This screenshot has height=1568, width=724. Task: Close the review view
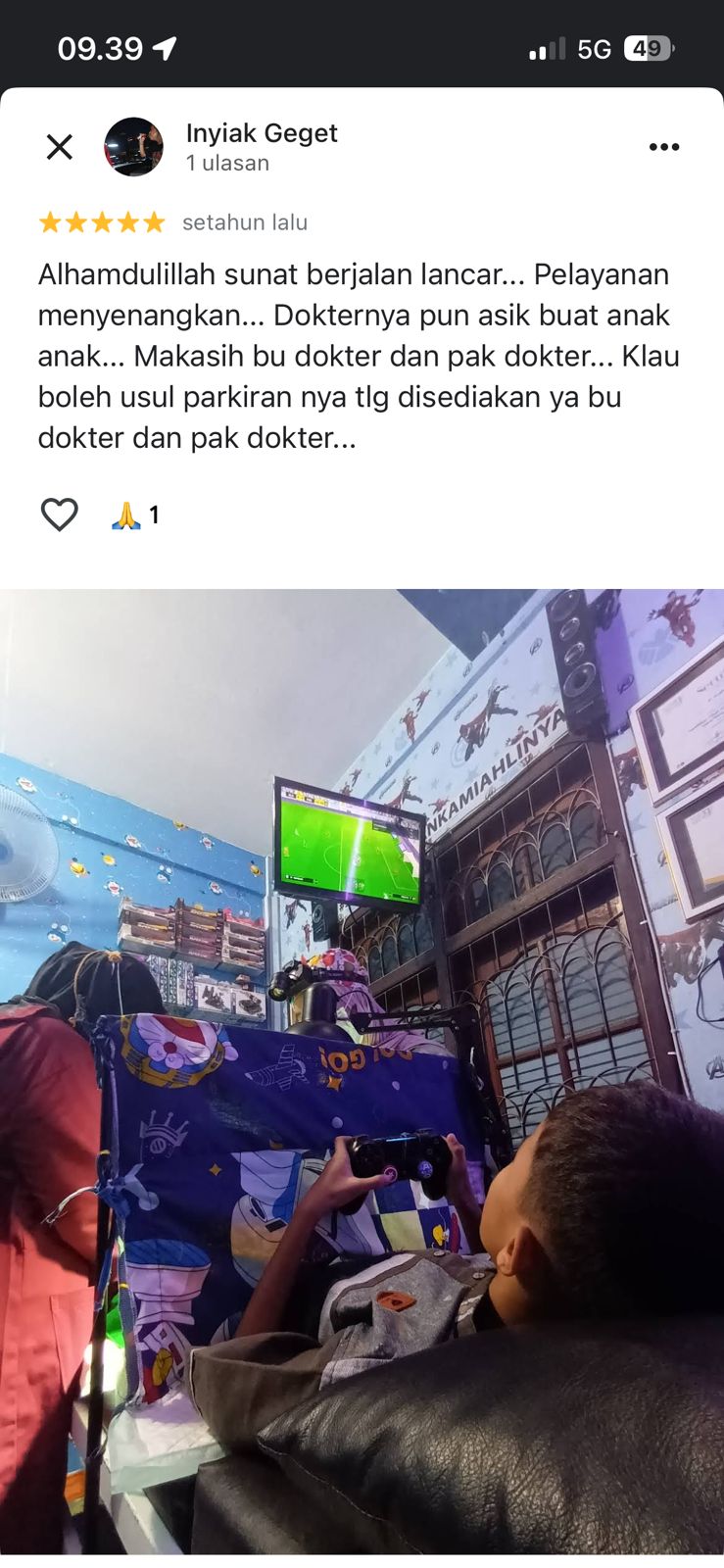(60, 147)
